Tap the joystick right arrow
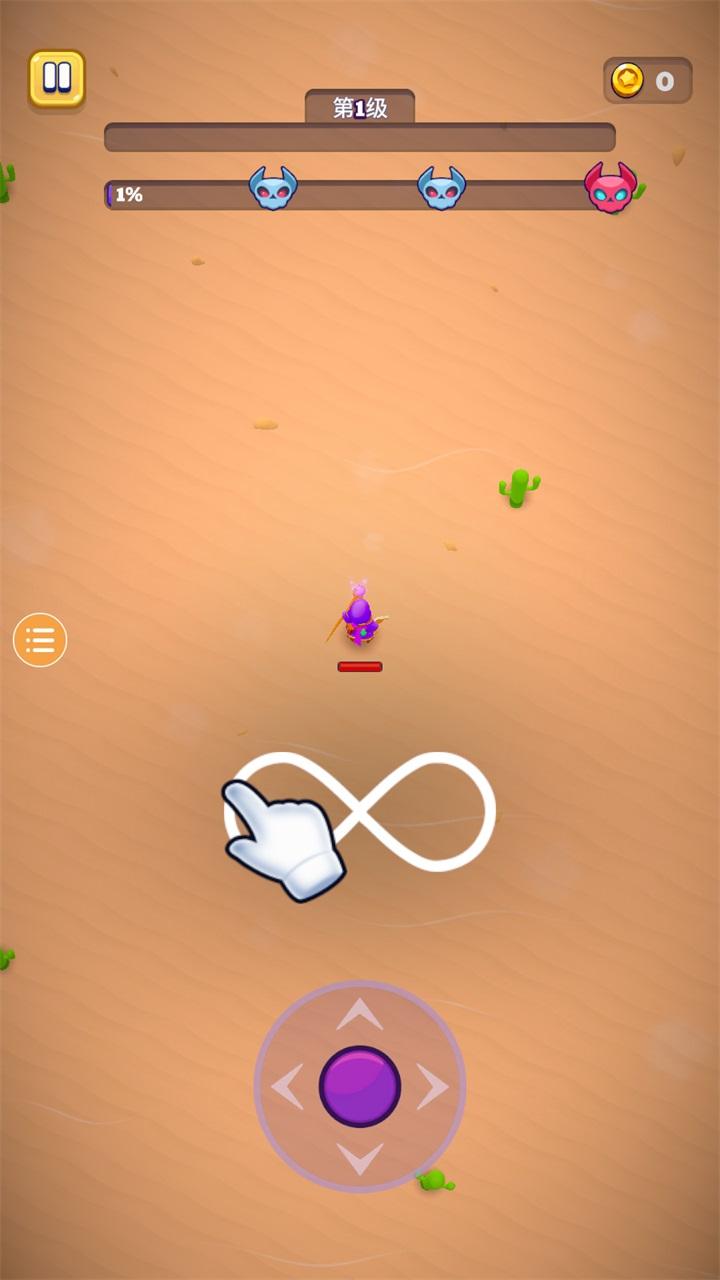720x1280 pixels. pyautogui.click(x=432, y=1087)
